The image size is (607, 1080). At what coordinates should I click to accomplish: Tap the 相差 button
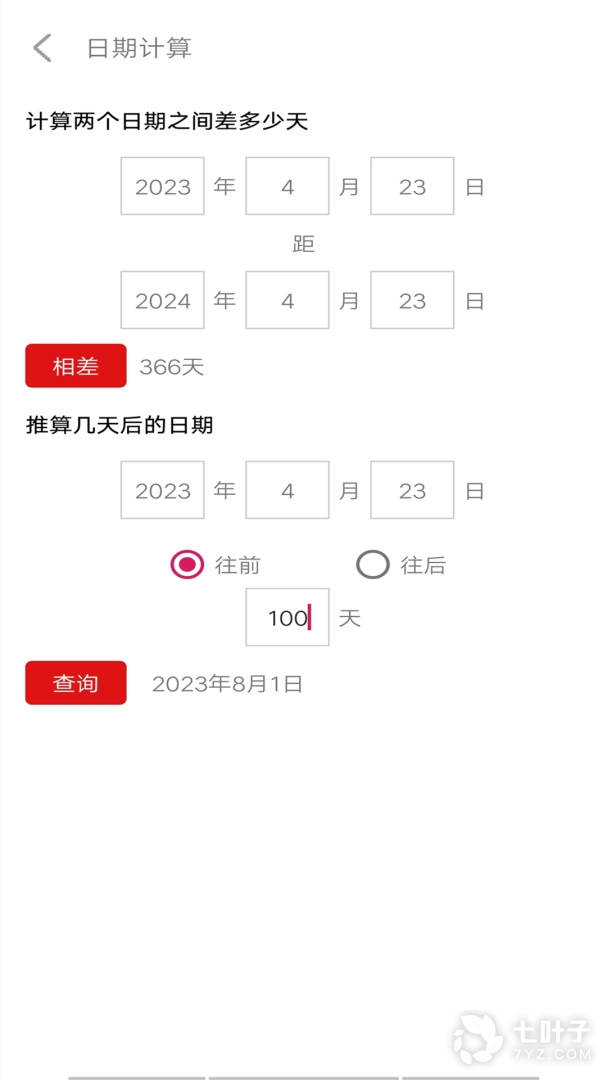(76, 366)
